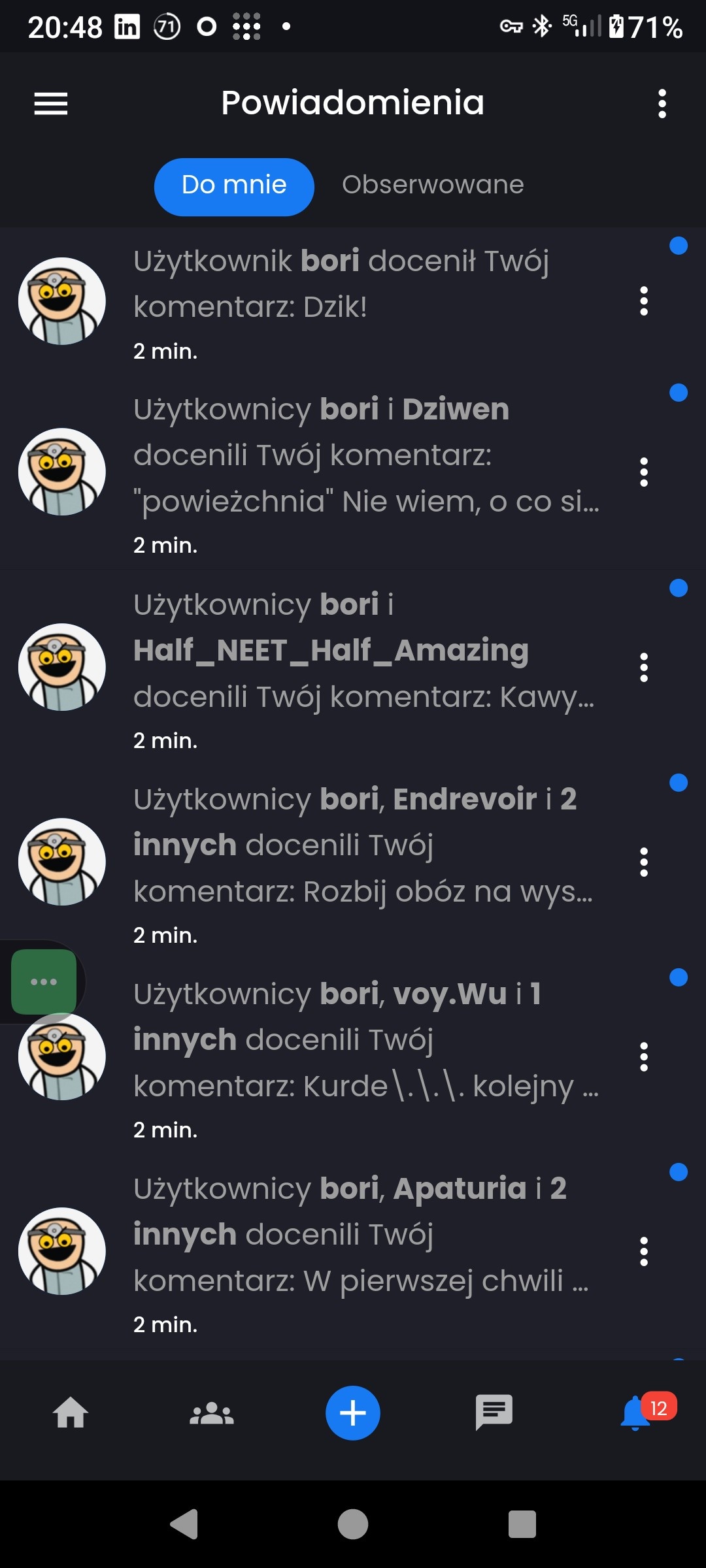Viewport: 706px width, 1568px height.
Task: Open options for the Dzik! notification
Action: coord(644,301)
